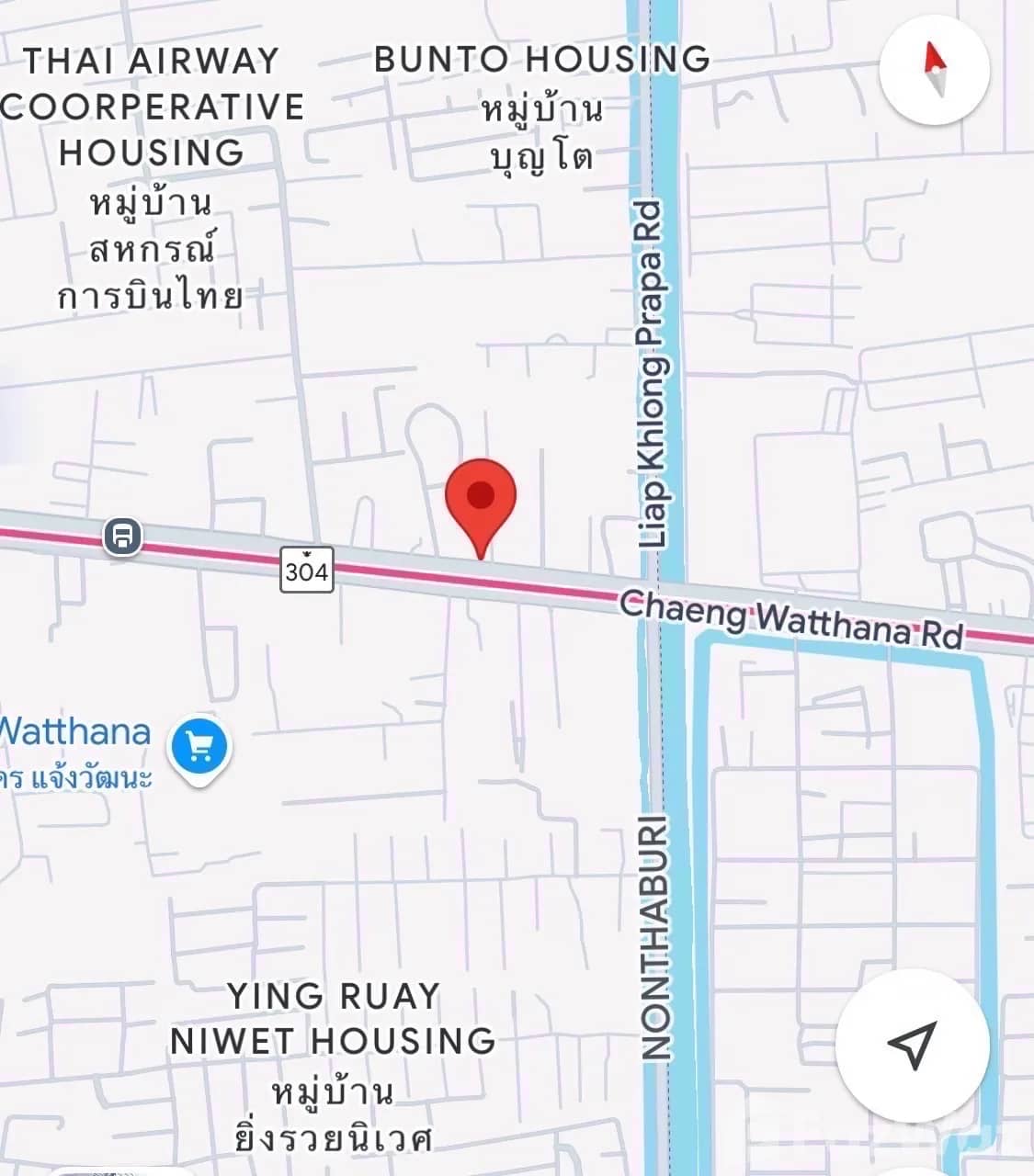The width and height of the screenshot is (1034, 1176).
Task: Select the red dropped pin marker
Action: coord(481,501)
